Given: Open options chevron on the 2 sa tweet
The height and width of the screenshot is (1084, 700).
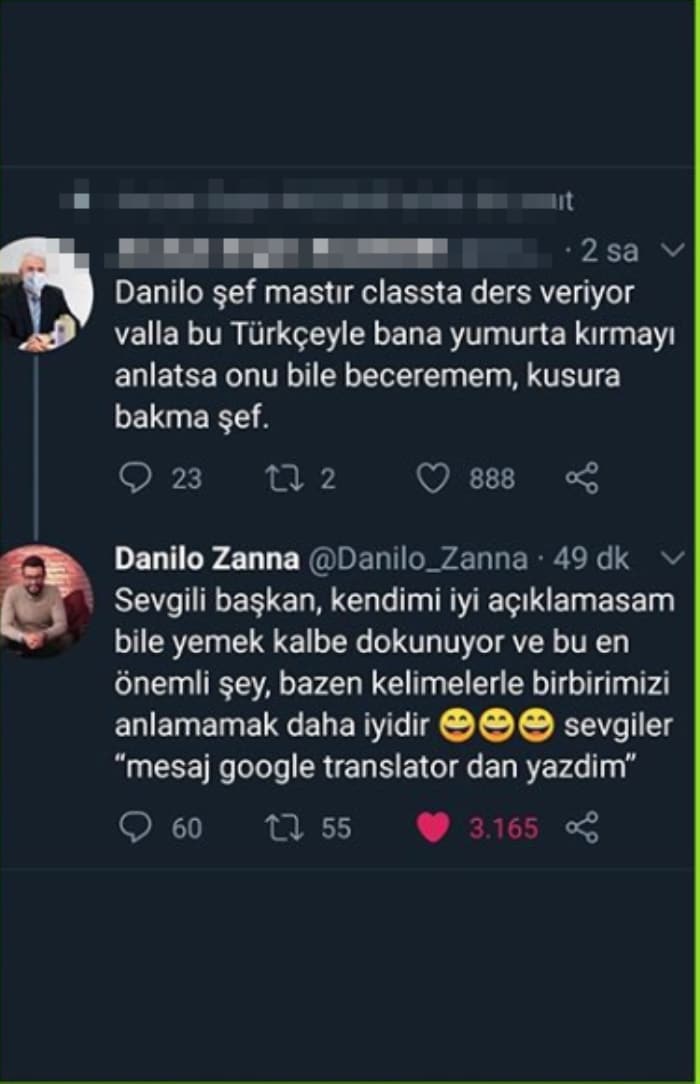Looking at the screenshot, I should [673, 249].
